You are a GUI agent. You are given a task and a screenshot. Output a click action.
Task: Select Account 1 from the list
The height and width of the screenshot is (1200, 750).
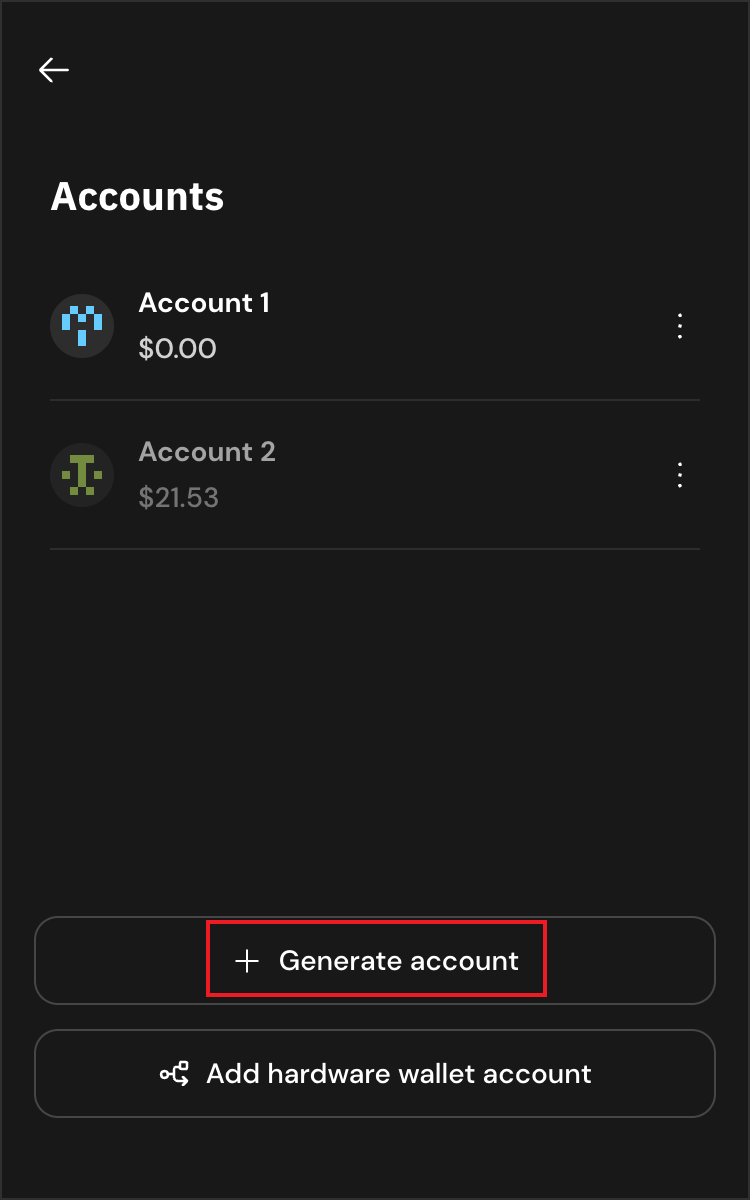[x=204, y=325]
